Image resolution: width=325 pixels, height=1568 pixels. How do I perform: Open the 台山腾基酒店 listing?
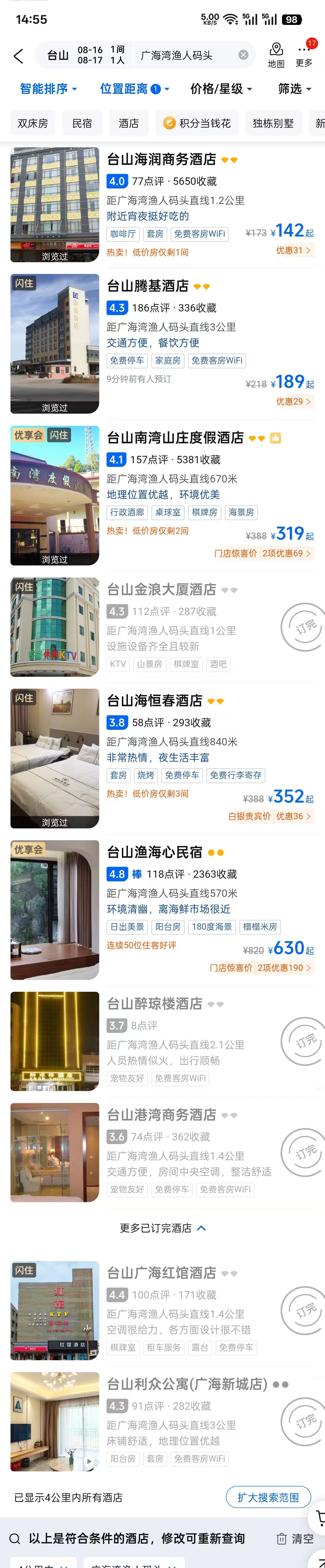[148, 286]
